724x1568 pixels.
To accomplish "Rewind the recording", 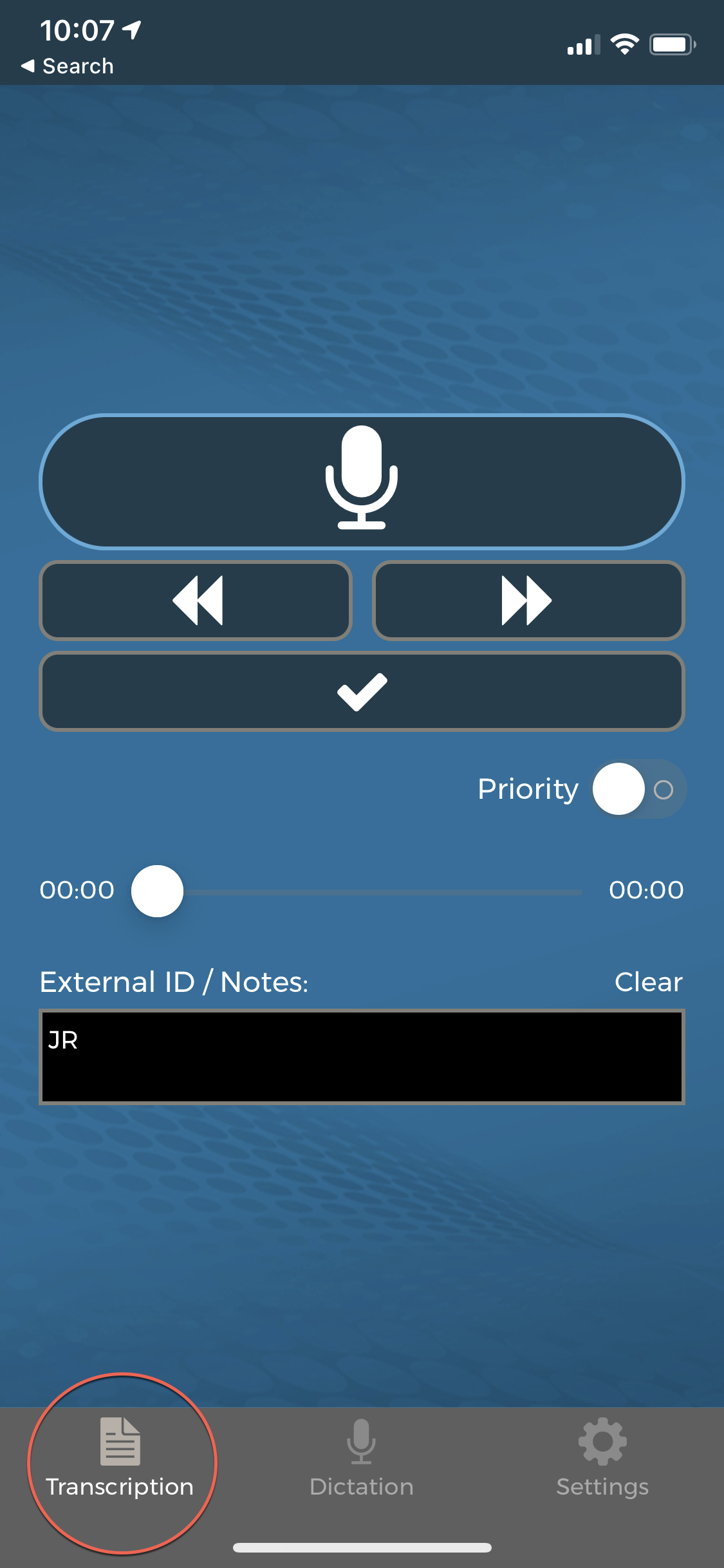I will [196, 601].
